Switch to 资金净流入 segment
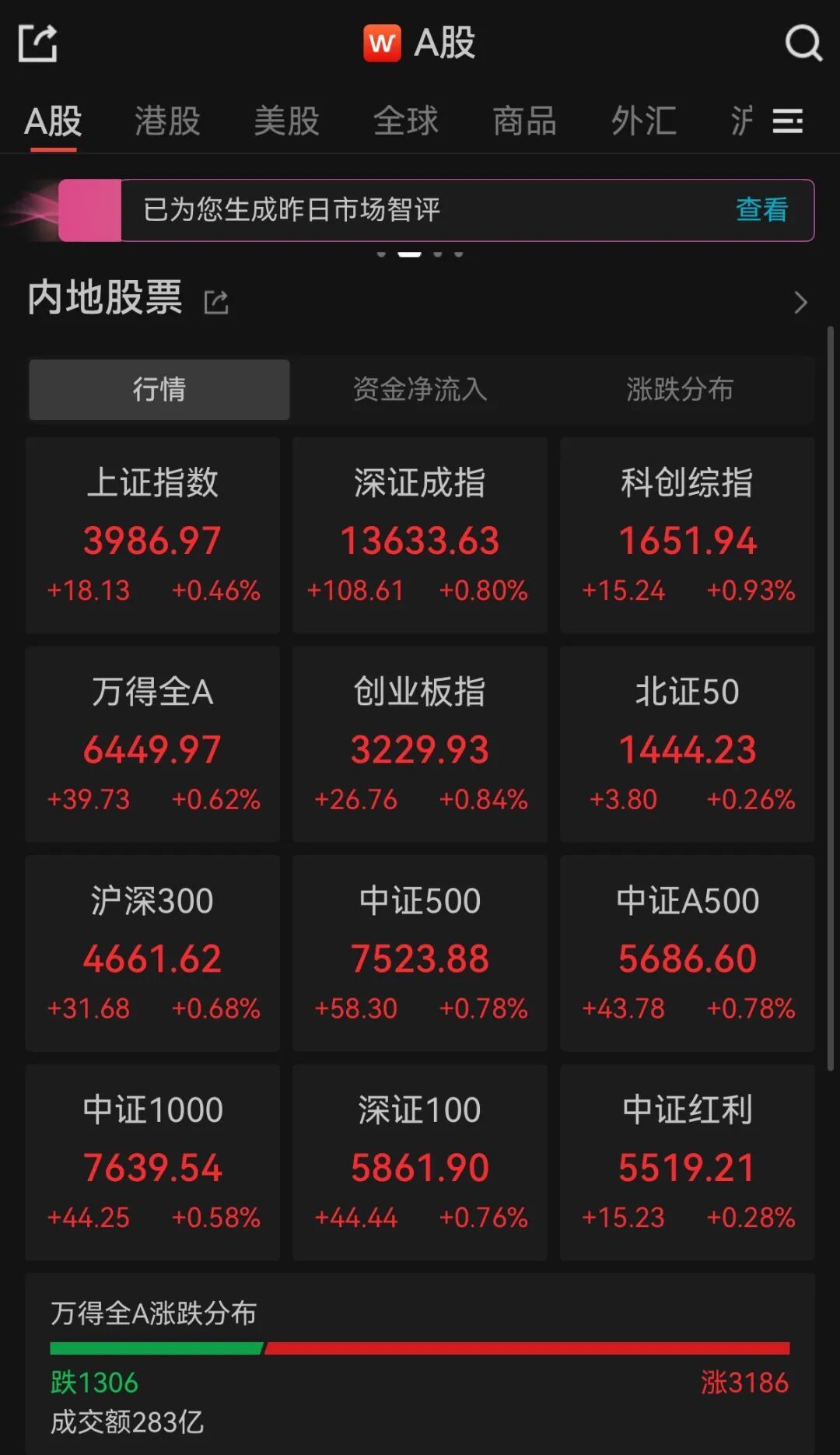The width and height of the screenshot is (840, 1455). pos(420,389)
